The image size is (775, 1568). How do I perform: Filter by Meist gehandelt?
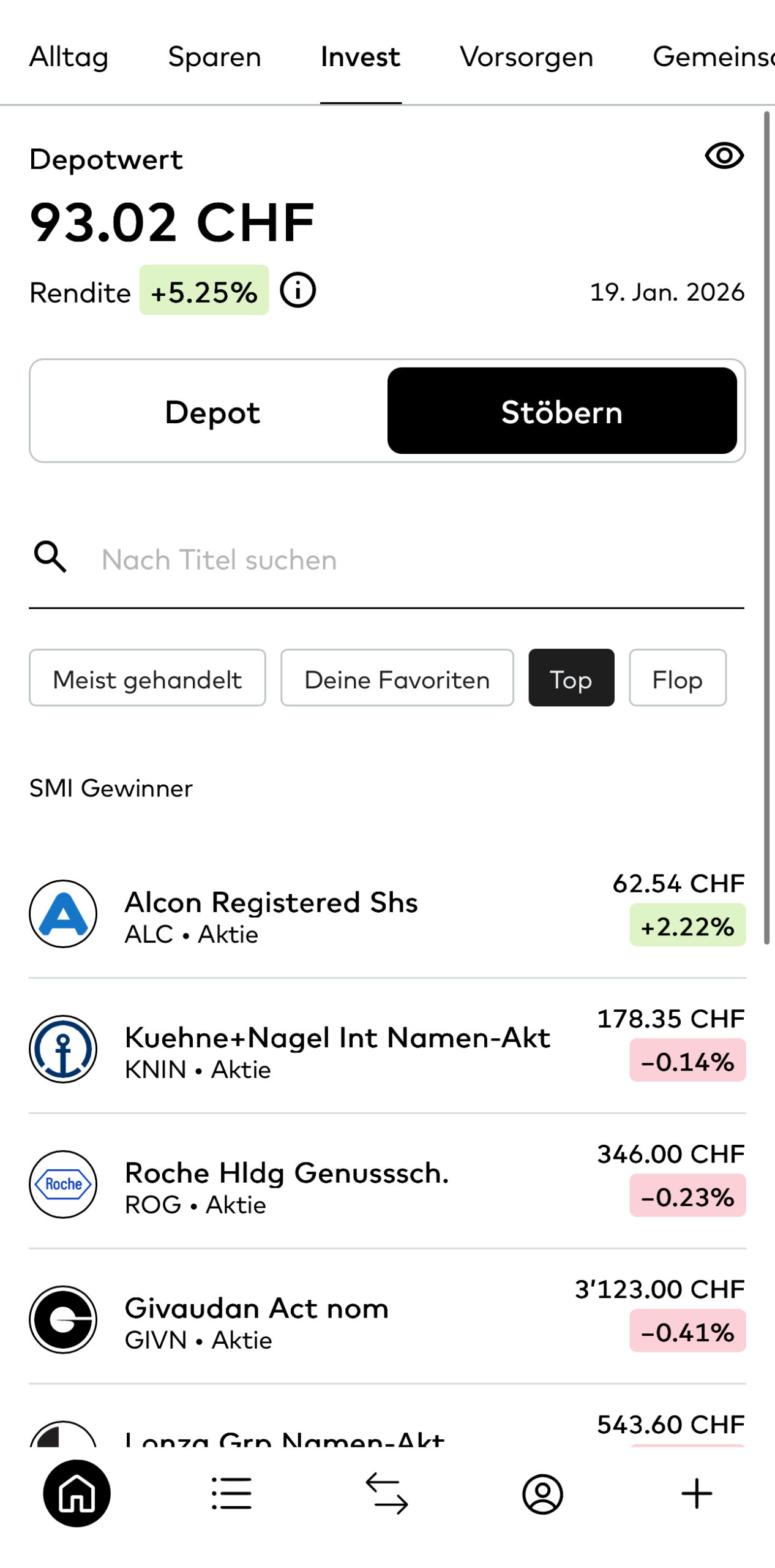147,679
